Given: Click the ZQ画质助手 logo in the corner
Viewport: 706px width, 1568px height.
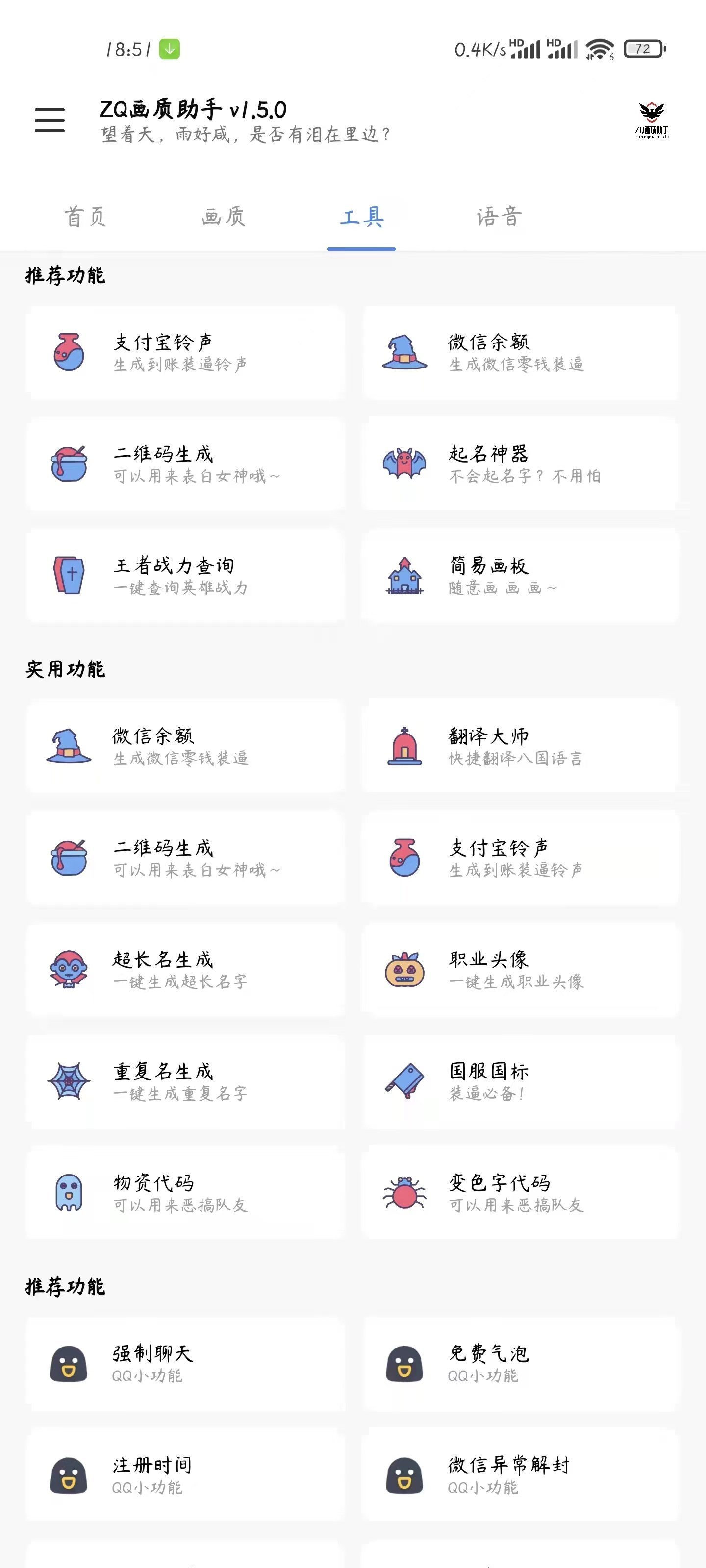Looking at the screenshot, I should (x=649, y=119).
